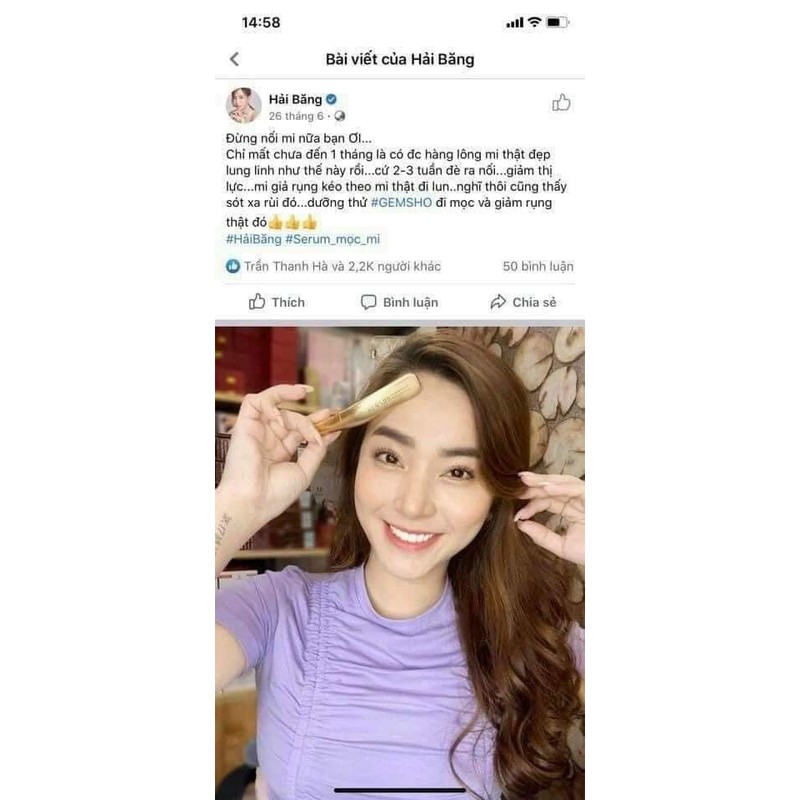Share the post via Chia sẻ
This screenshot has height=800, width=800.
(522, 302)
